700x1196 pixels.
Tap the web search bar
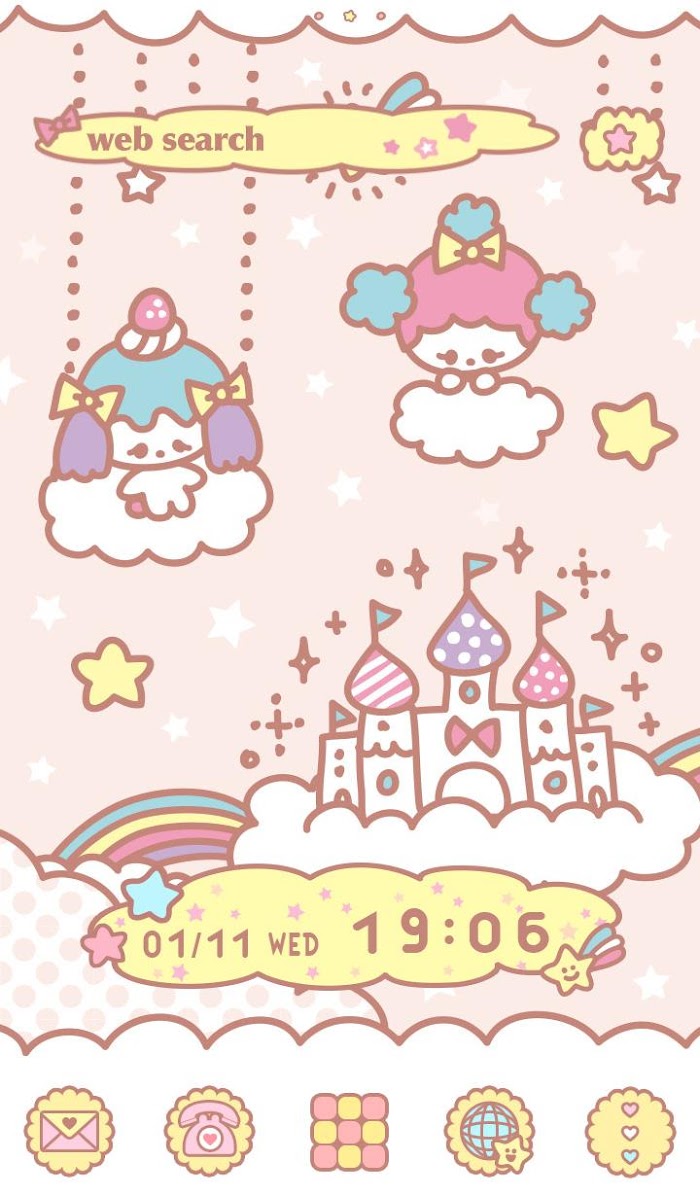pos(297,138)
